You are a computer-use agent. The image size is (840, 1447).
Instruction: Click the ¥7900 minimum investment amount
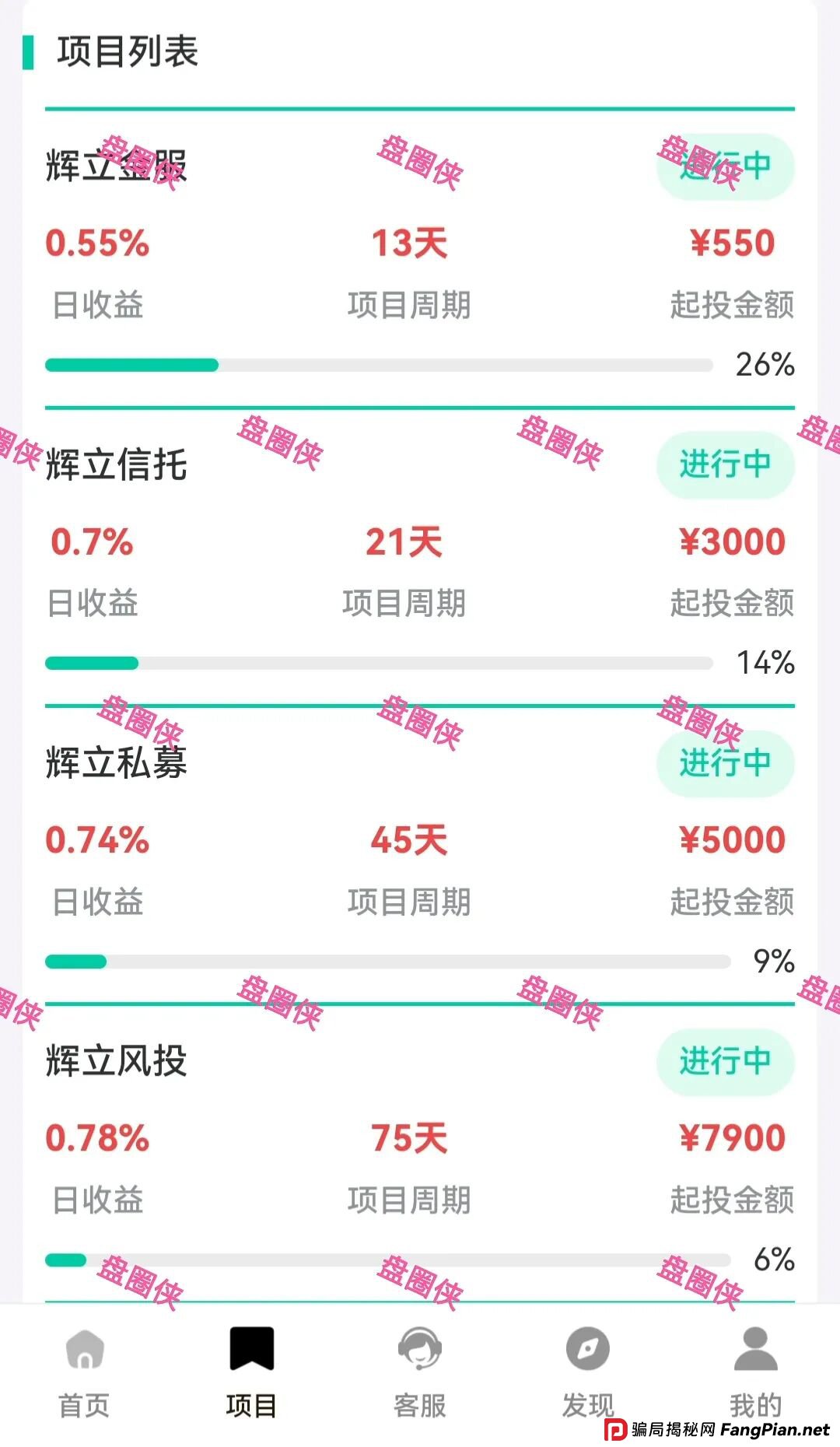pyautogui.click(x=732, y=1137)
